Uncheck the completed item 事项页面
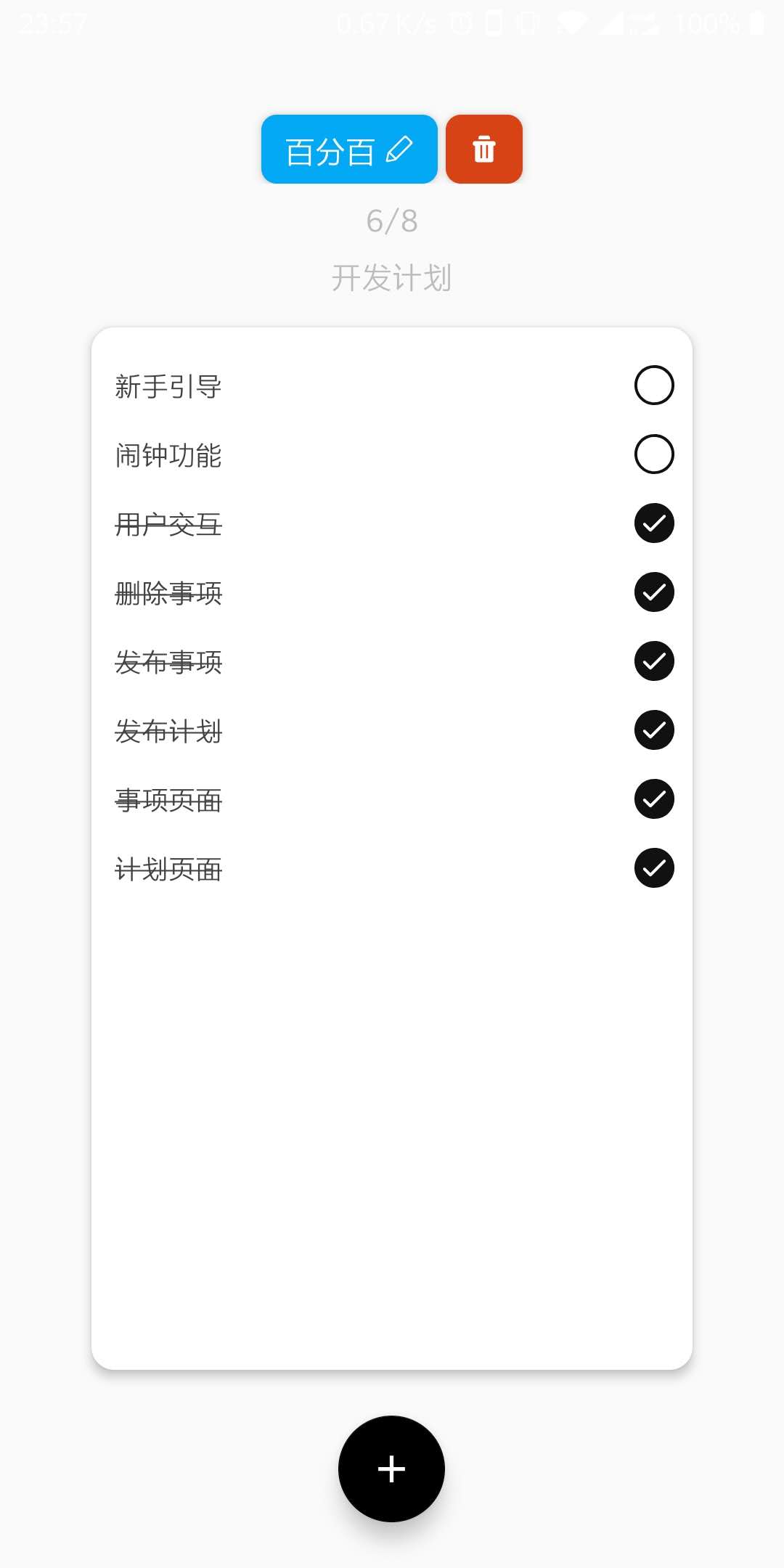Image resolution: width=784 pixels, height=1568 pixels. (x=653, y=799)
